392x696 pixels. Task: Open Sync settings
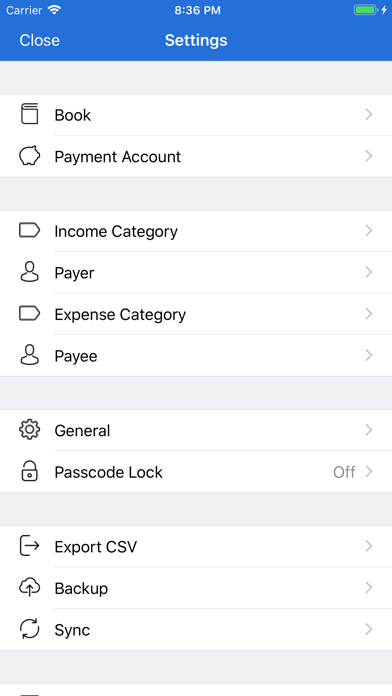coord(196,629)
